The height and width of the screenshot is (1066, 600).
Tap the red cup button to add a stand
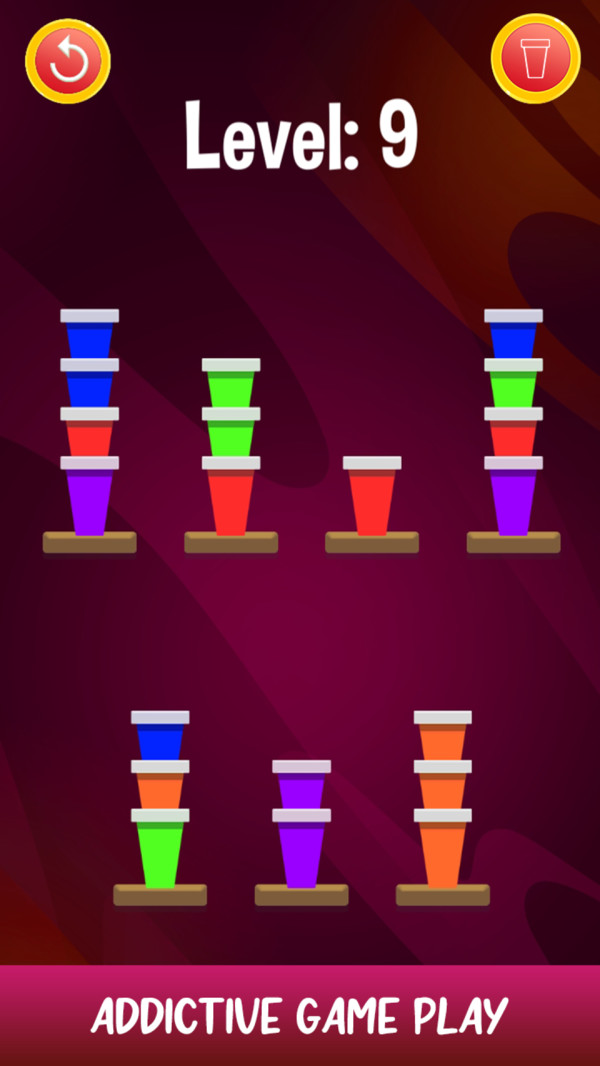click(x=535, y=59)
